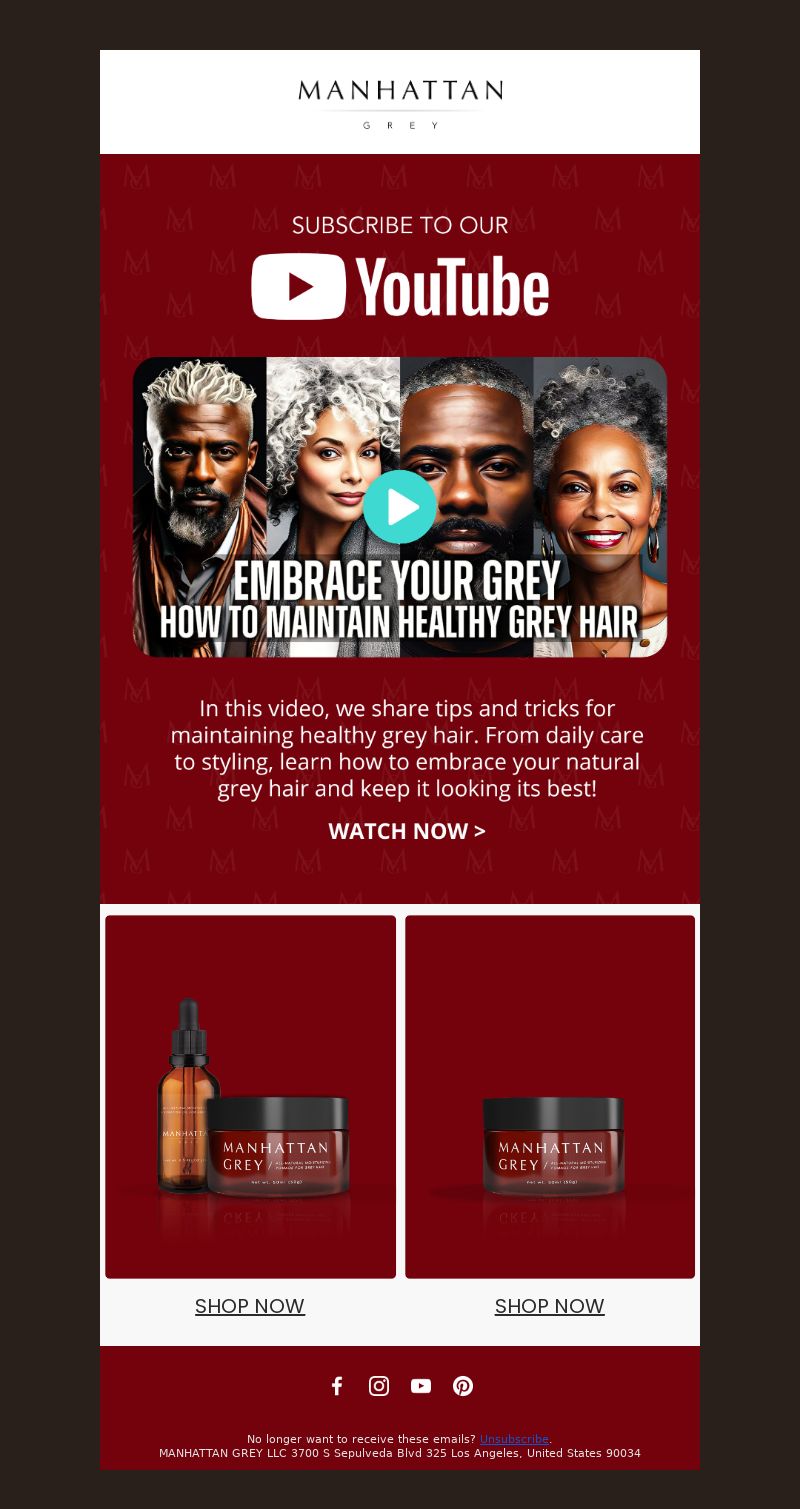Open the Instagram icon in the footer

(x=379, y=1386)
